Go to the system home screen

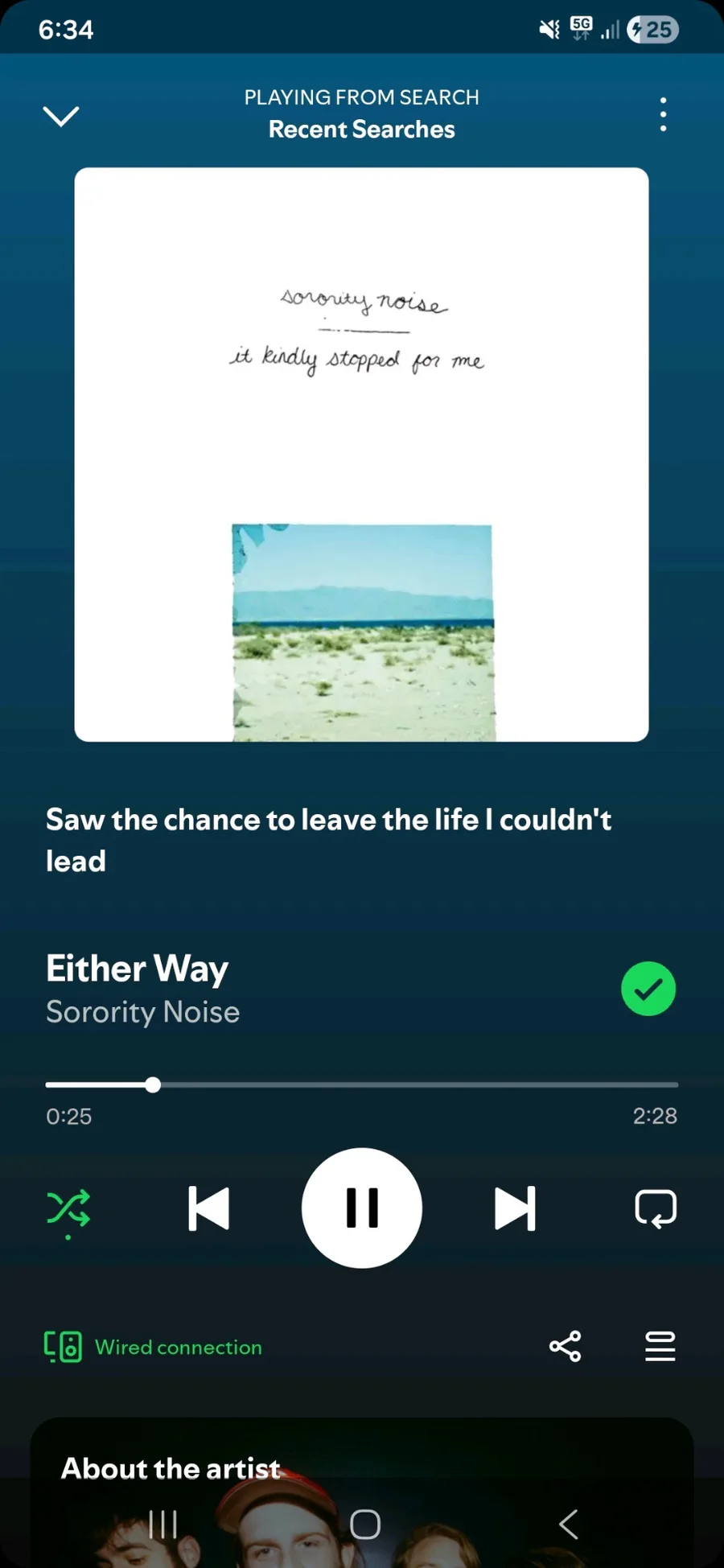pyautogui.click(x=365, y=1524)
